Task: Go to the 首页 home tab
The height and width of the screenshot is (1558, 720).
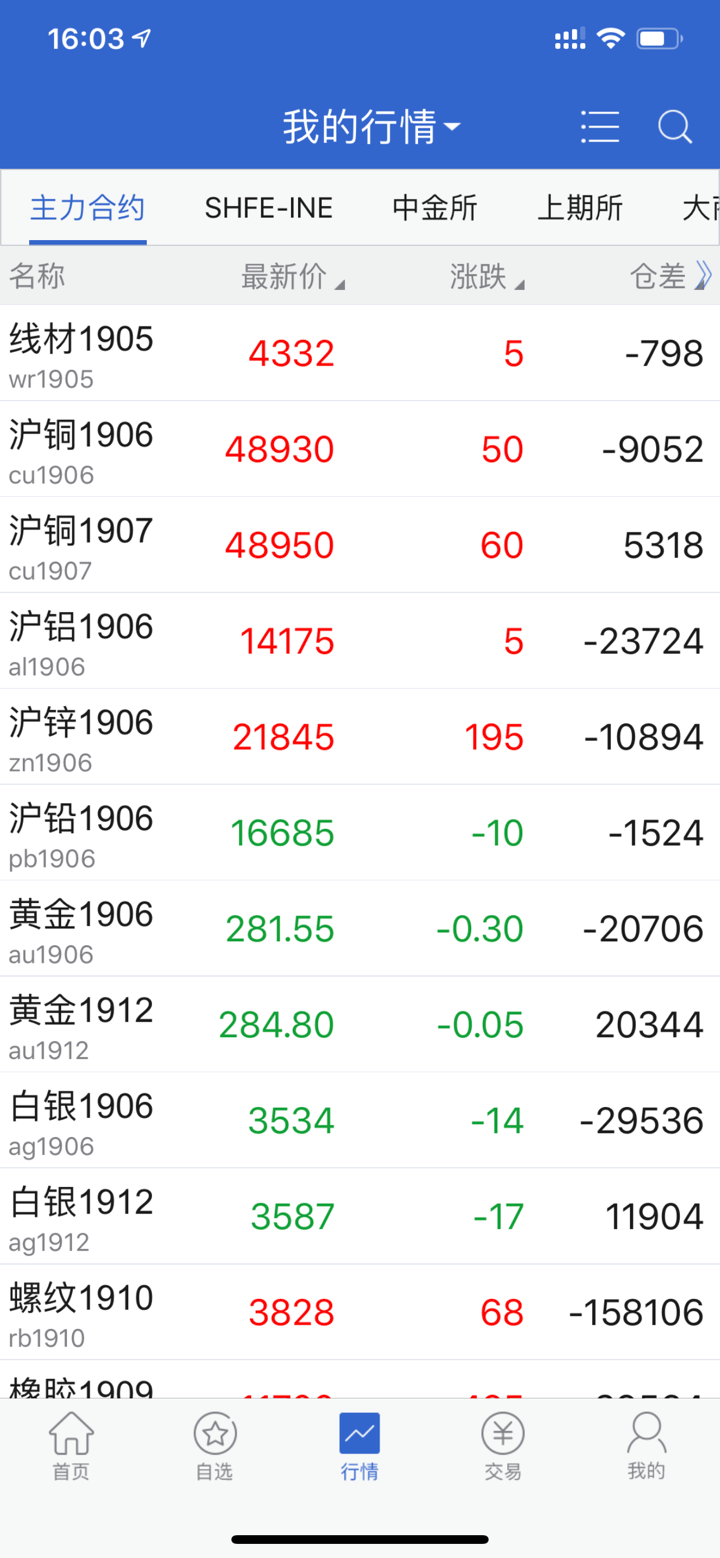Action: 71,1446
